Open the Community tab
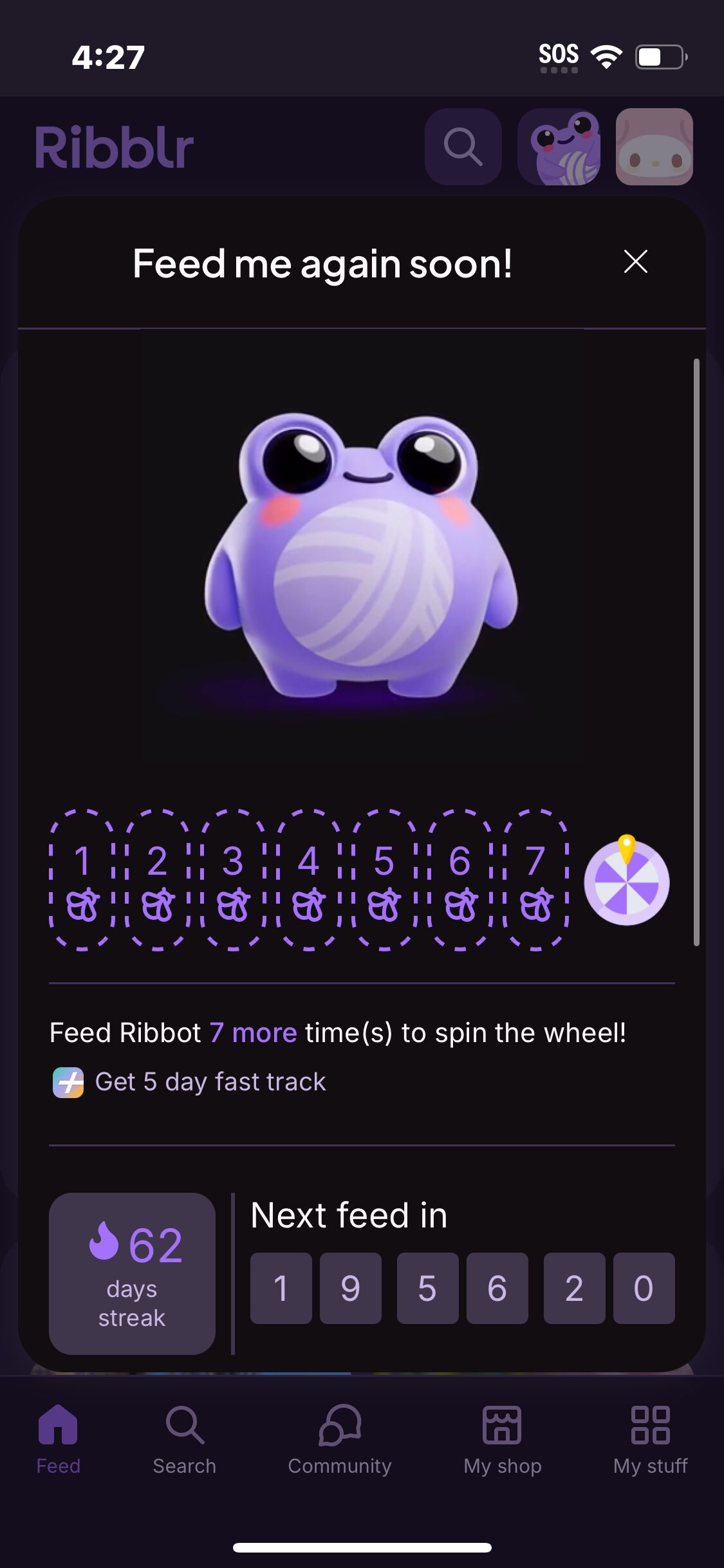The width and height of the screenshot is (724, 1568). point(340,1439)
